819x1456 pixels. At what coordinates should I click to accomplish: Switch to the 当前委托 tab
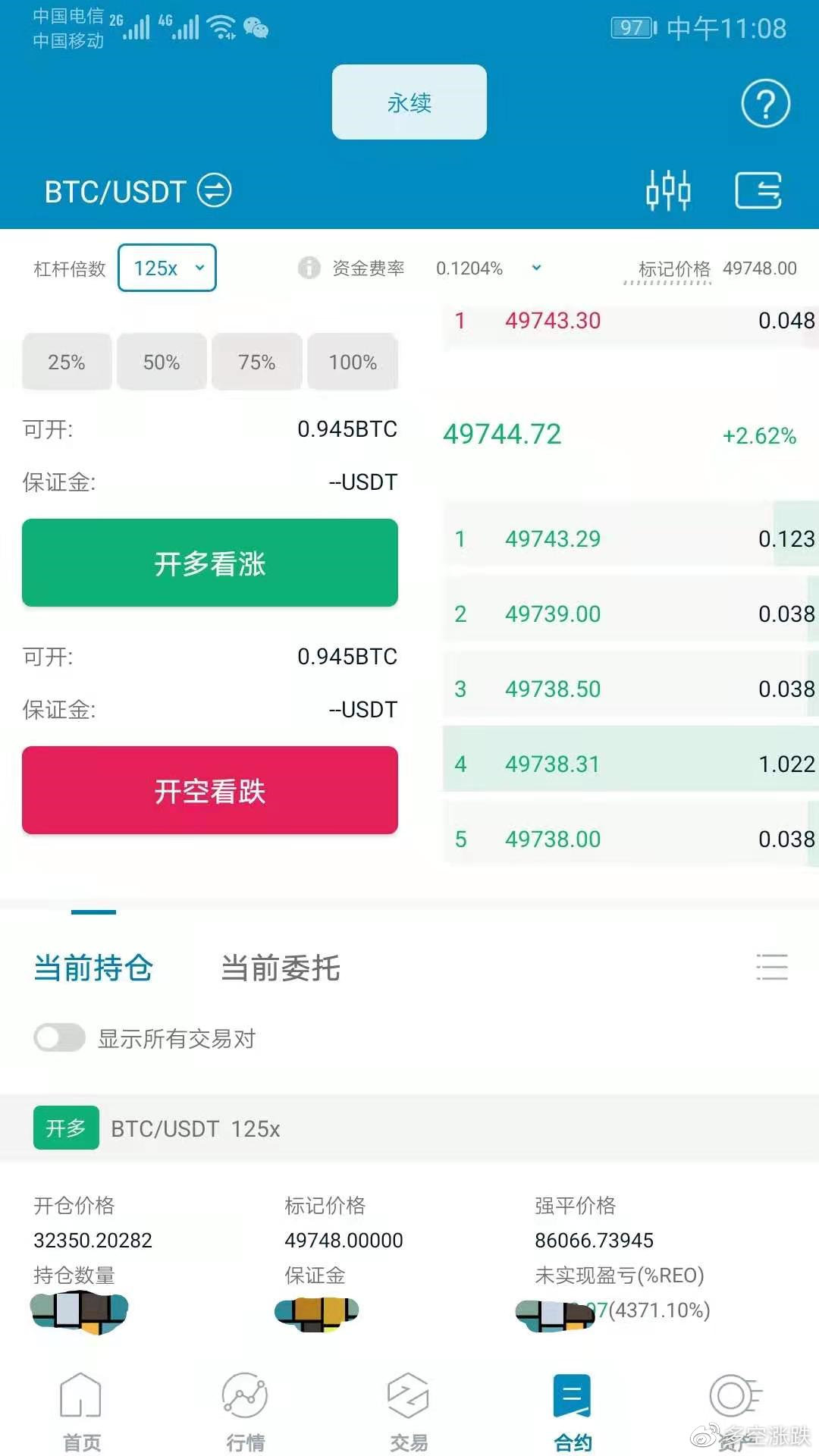pyautogui.click(x=280, y=968)
